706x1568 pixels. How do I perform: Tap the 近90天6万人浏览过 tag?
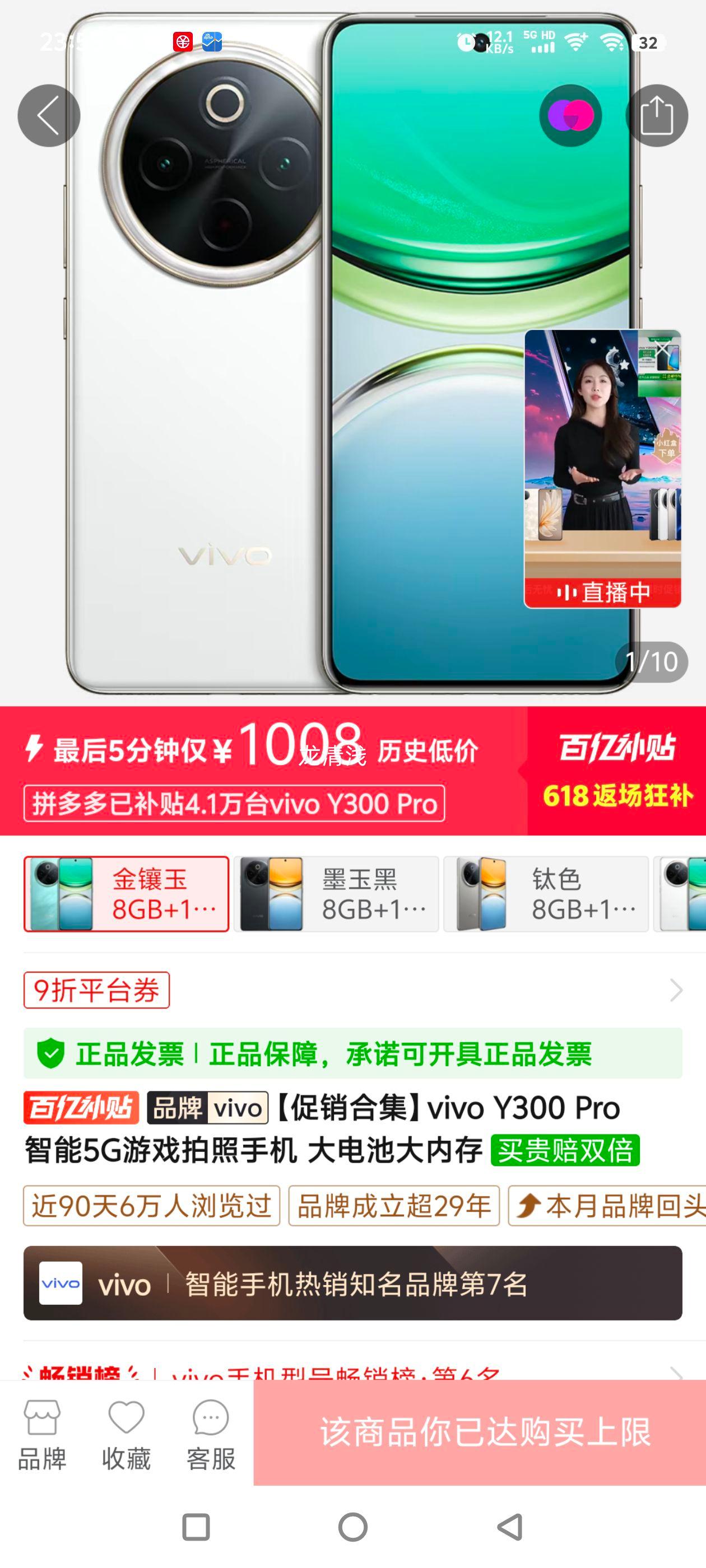coord(151,1206)
